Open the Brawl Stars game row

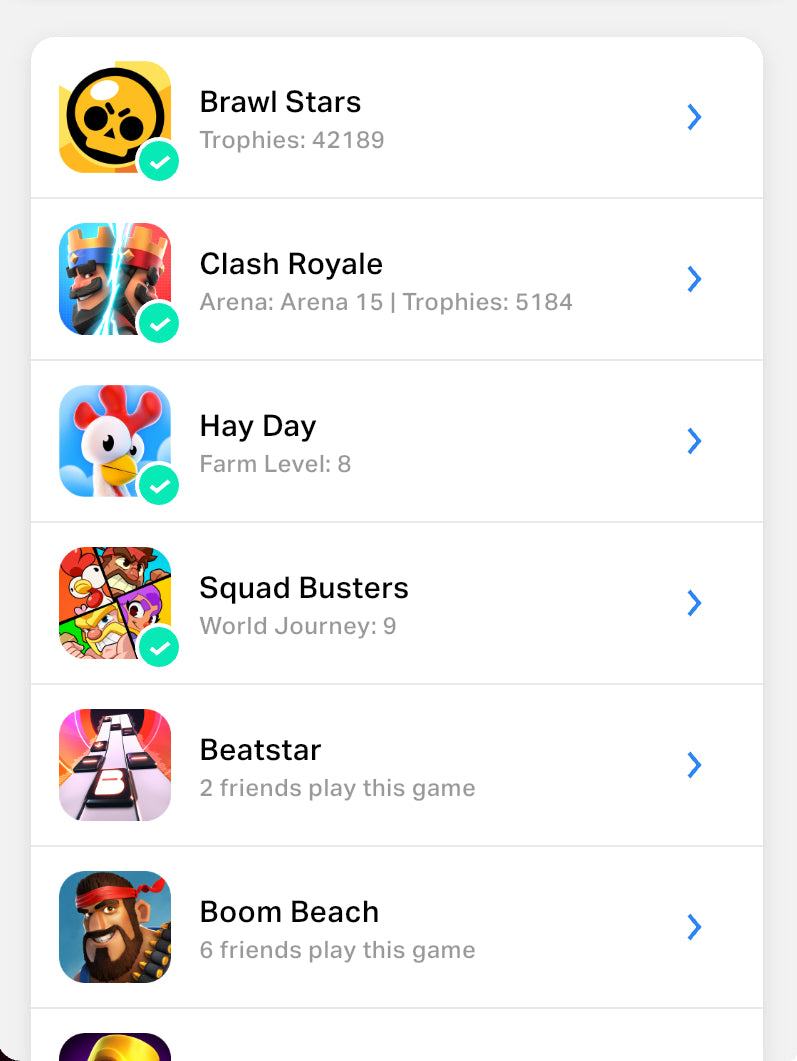pos(397,118)
